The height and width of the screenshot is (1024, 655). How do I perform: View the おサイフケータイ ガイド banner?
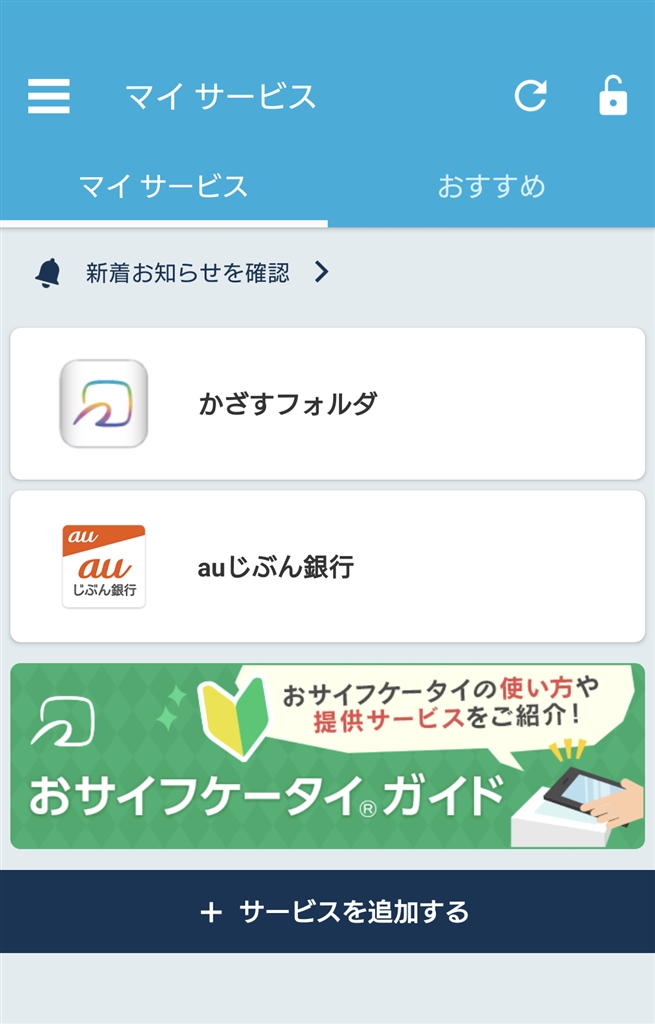coord(327,756)
